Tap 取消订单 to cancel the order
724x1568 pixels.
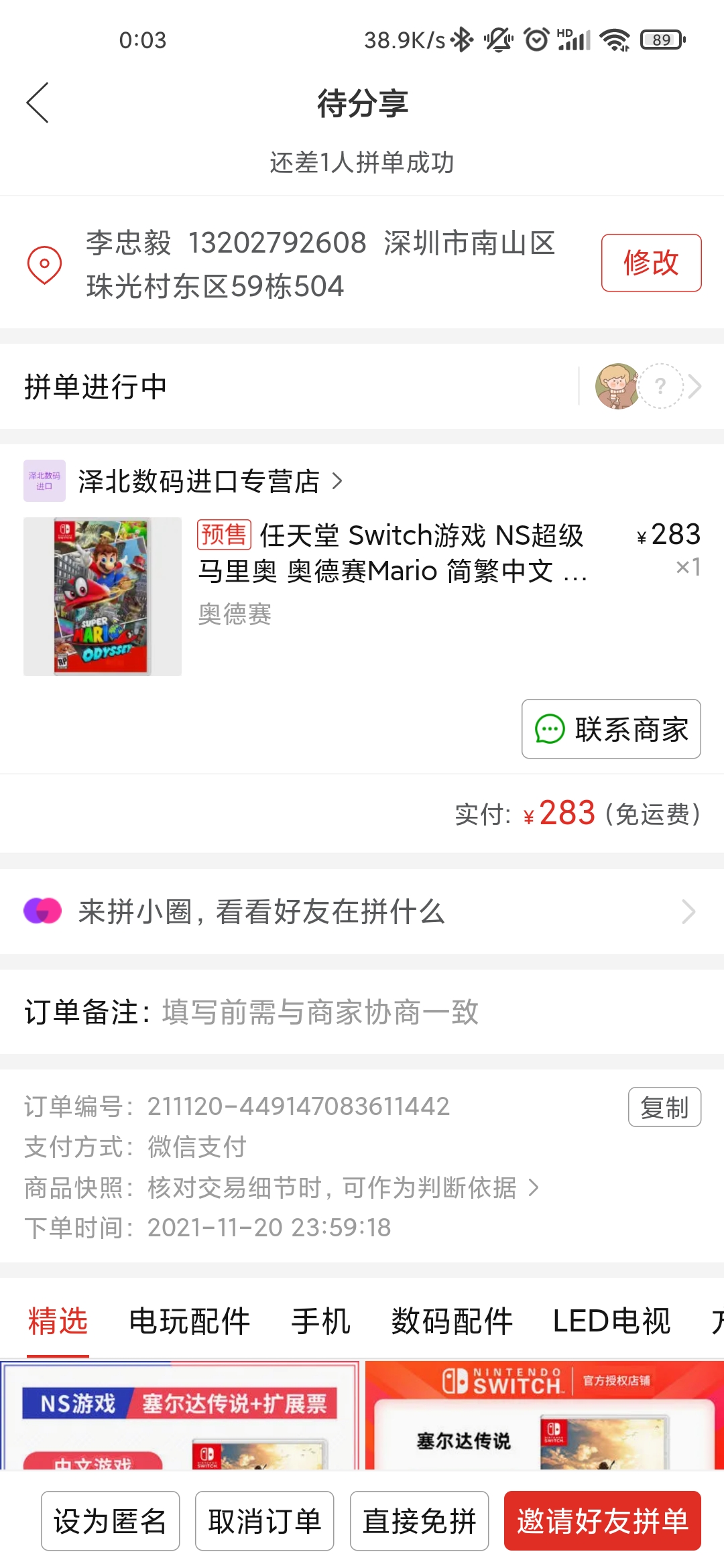pyautogui.click(x=265, y=1521)
